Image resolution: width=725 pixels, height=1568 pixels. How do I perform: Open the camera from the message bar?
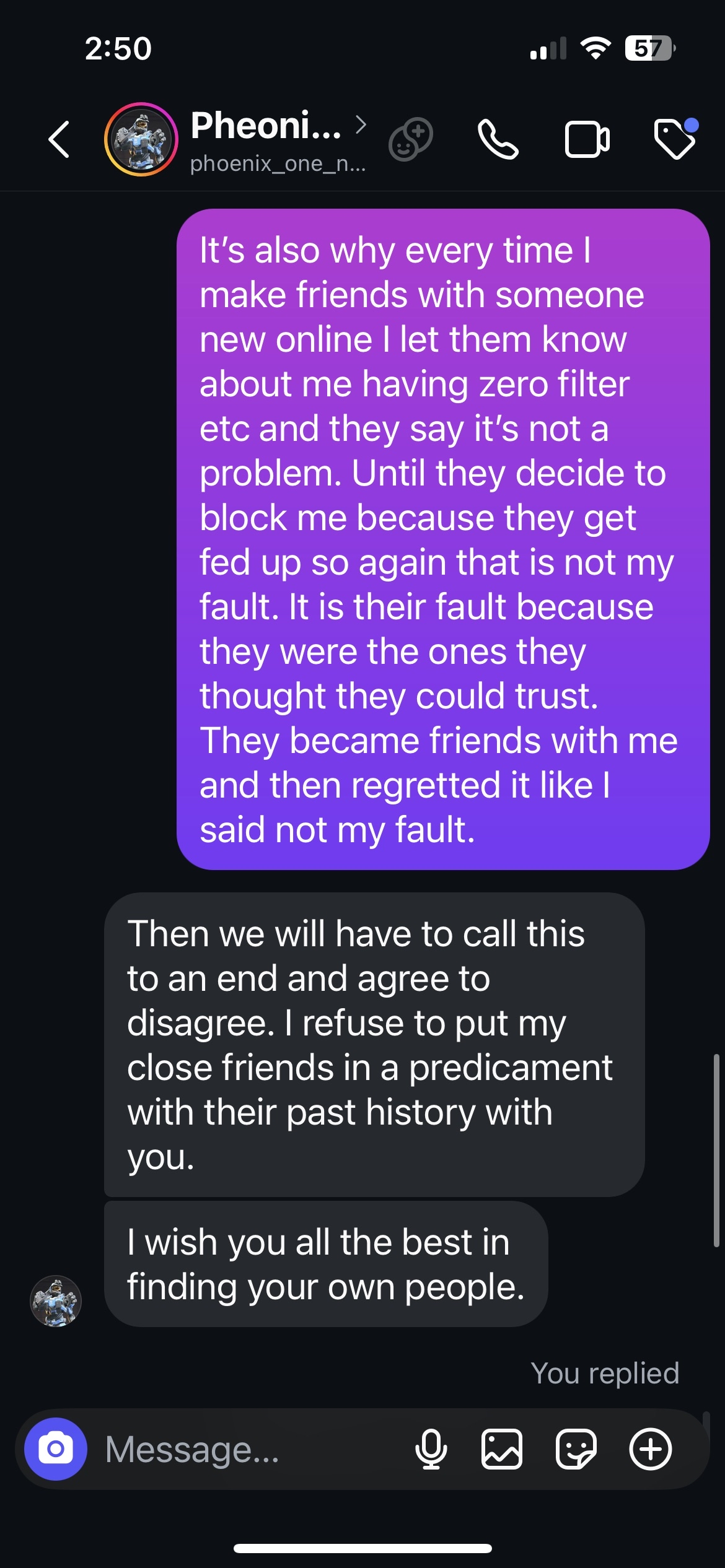coord(56,1448)
